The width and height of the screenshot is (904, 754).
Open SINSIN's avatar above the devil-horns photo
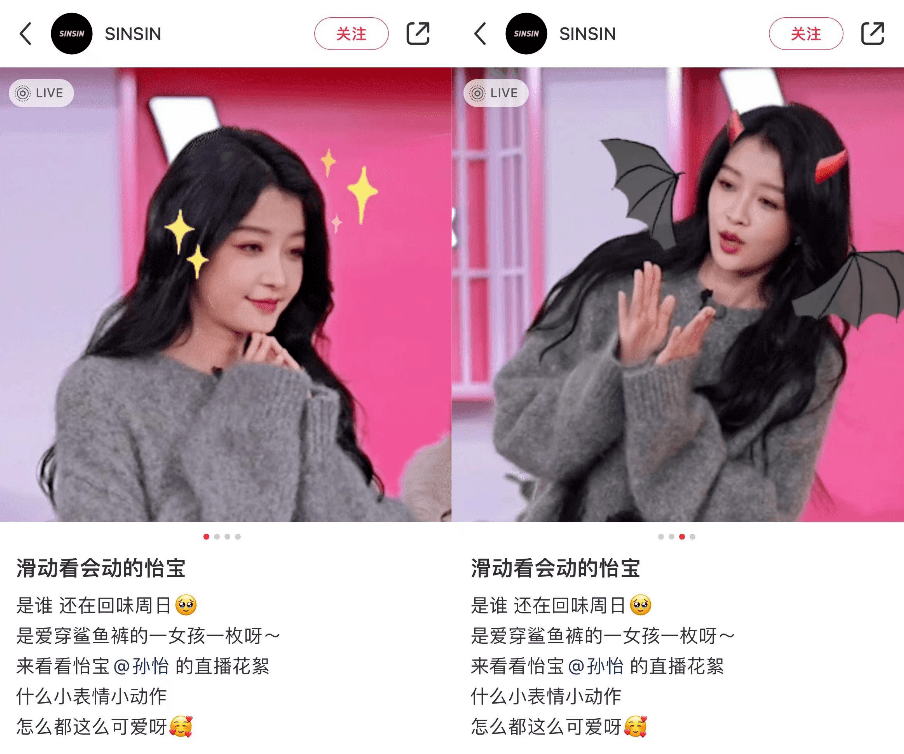526,34
